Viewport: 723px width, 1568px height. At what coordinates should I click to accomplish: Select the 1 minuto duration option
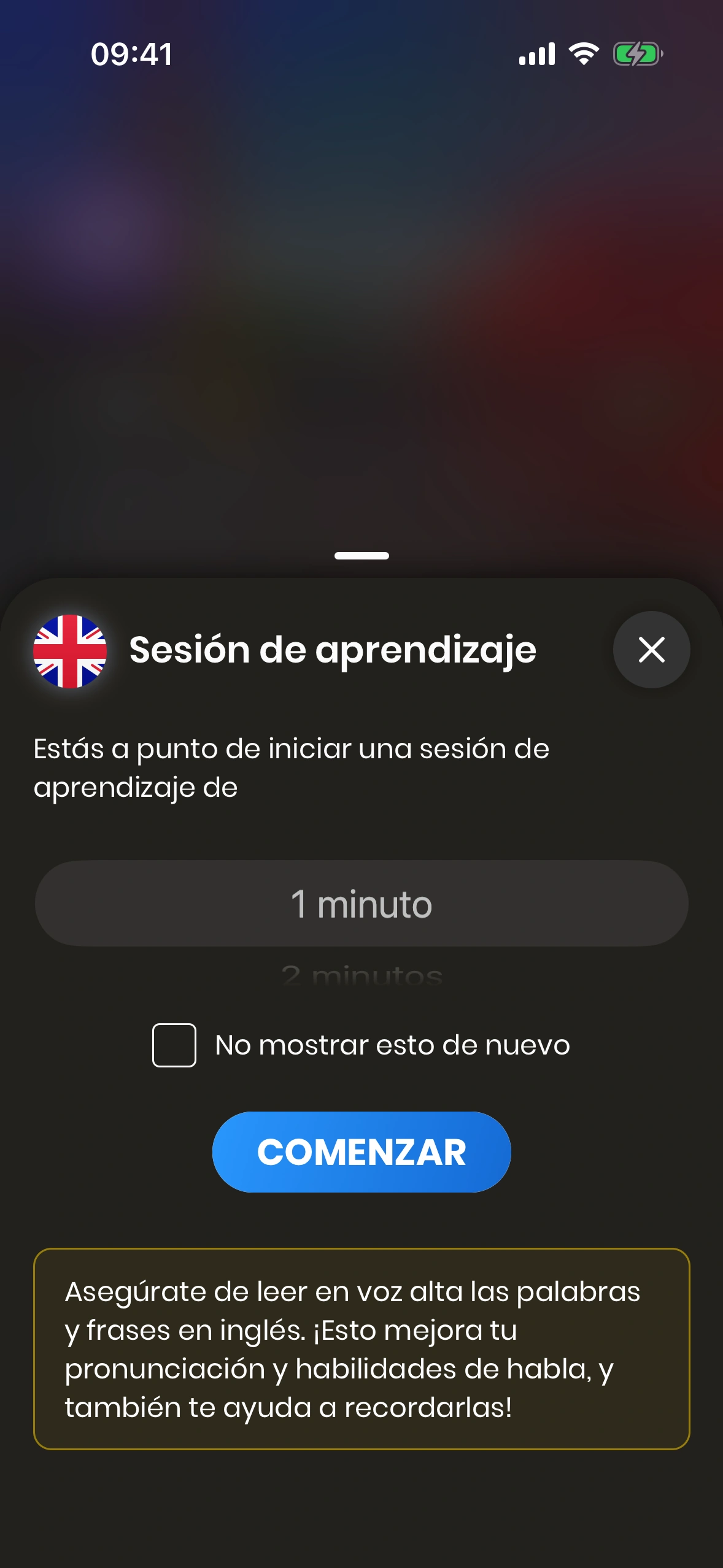(361, 904)
